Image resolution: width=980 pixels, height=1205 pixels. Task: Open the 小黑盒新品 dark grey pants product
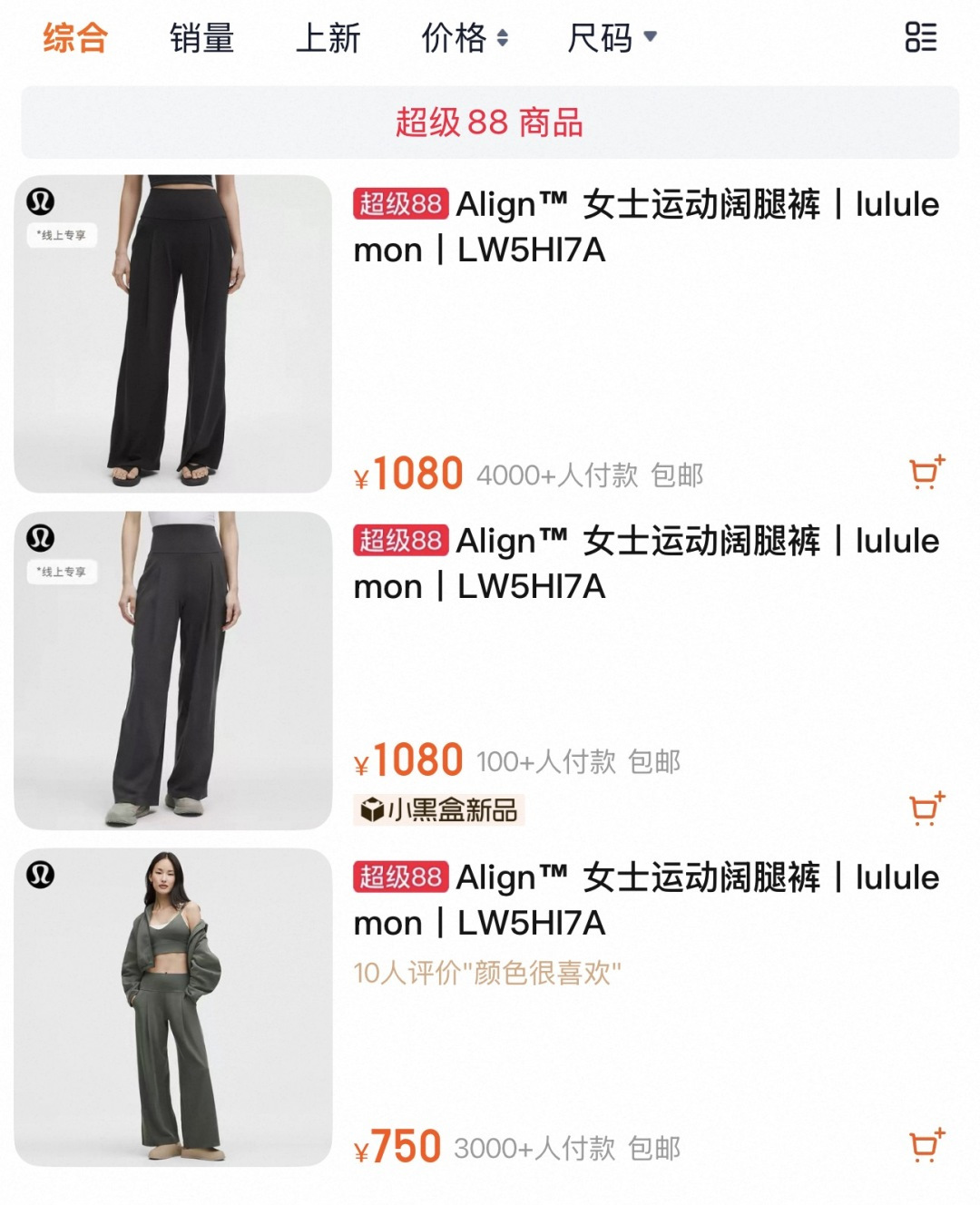tap(172, 670)
